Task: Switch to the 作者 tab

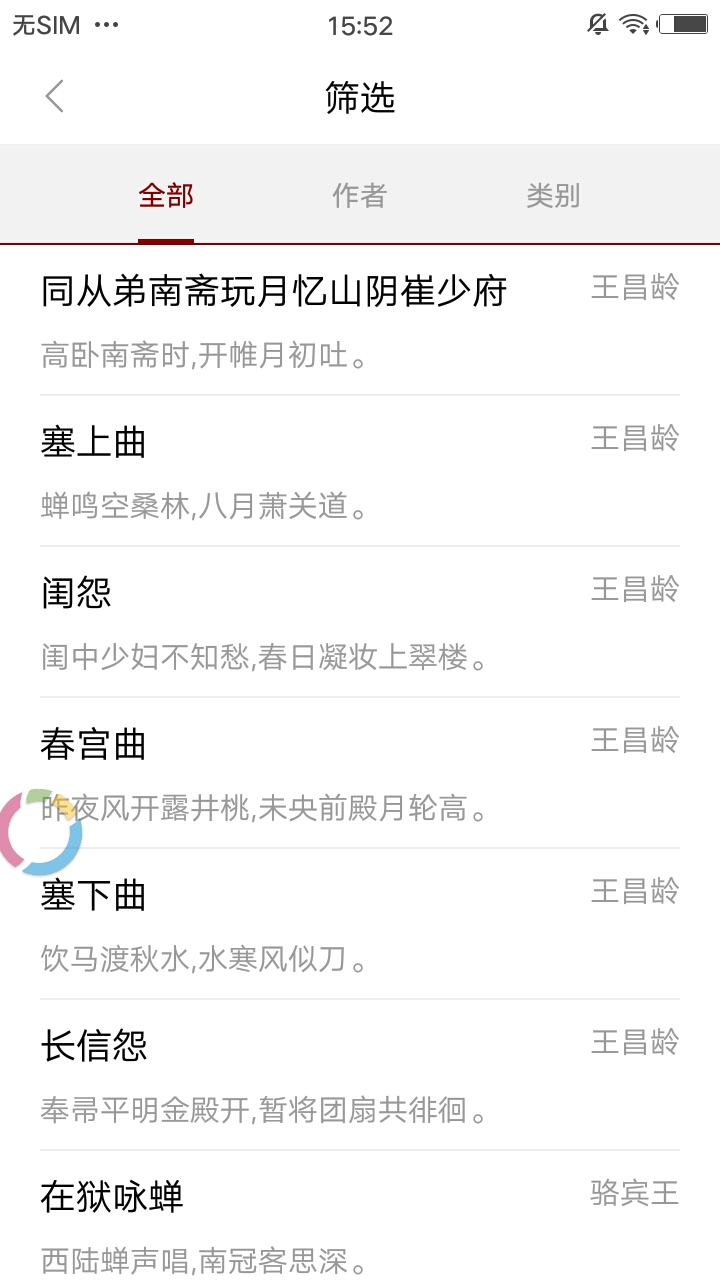Action: 359,196
